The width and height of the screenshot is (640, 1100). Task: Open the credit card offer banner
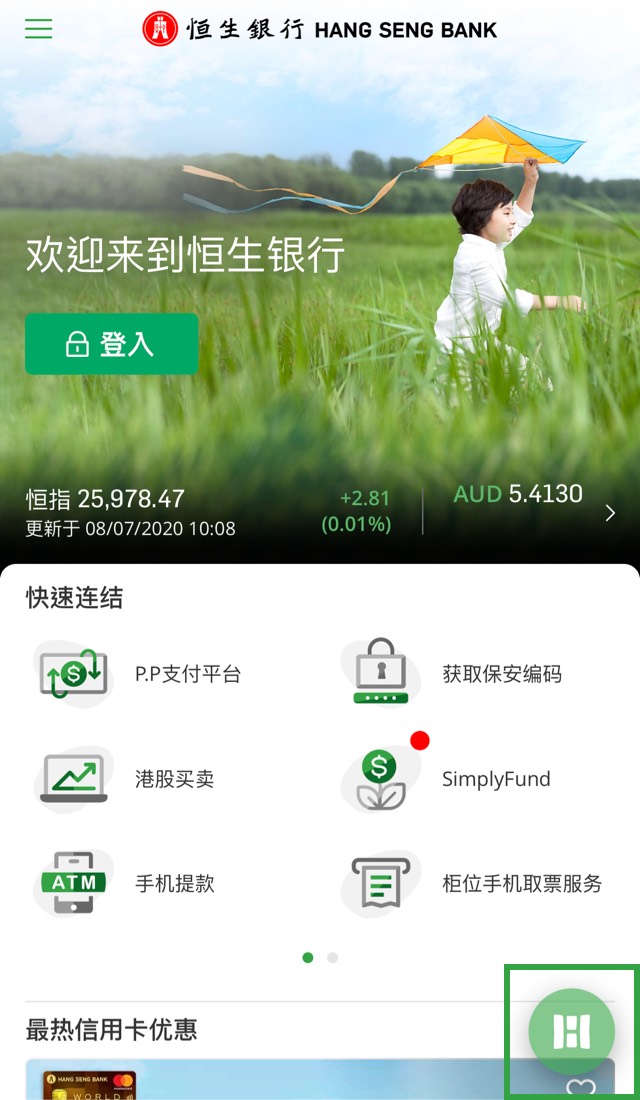coord(260,1078)
